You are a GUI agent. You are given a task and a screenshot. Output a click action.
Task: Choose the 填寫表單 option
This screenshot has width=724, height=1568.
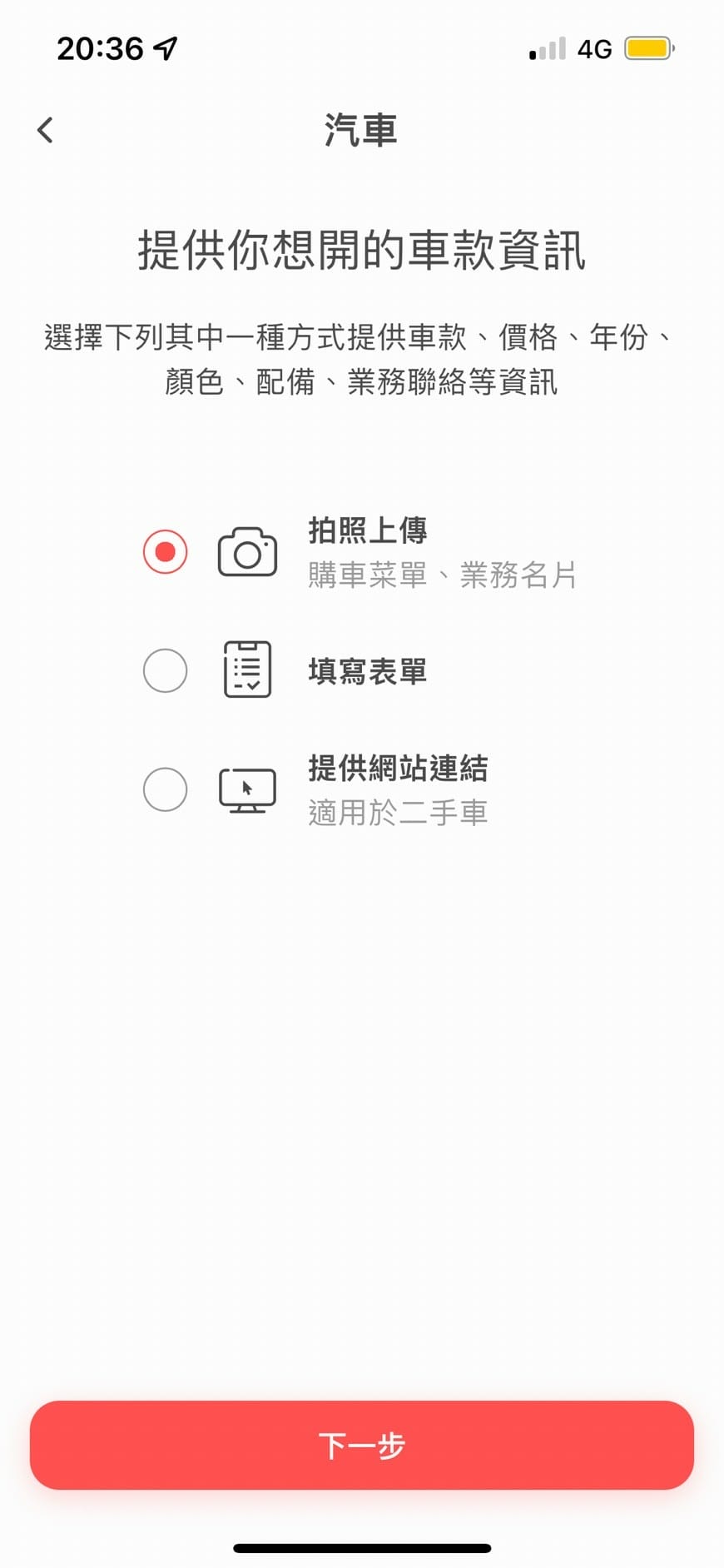click(x=165, y=670)
